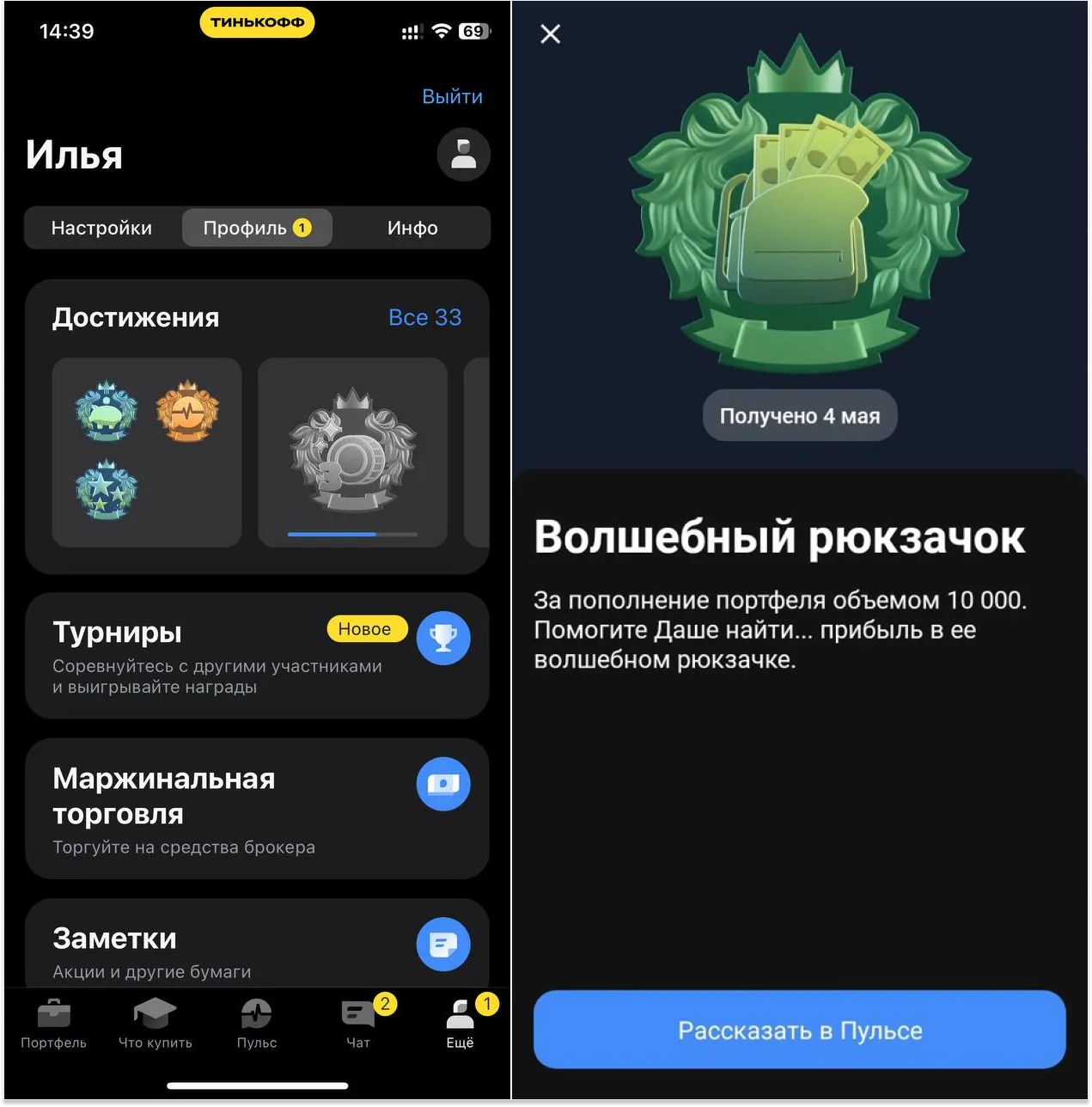Image resolution: width=1092 pixels, height=1107 pixels.
Task: Switch to the Настройки tab
Action: coord(101,228)
